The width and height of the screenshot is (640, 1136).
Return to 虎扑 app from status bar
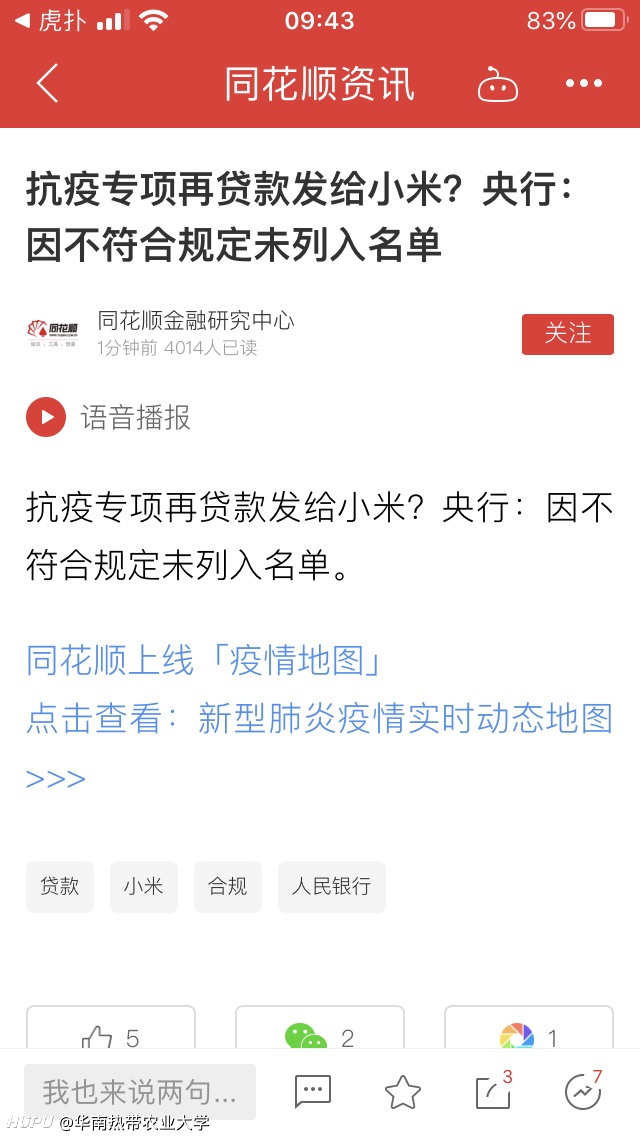(49, 20)
